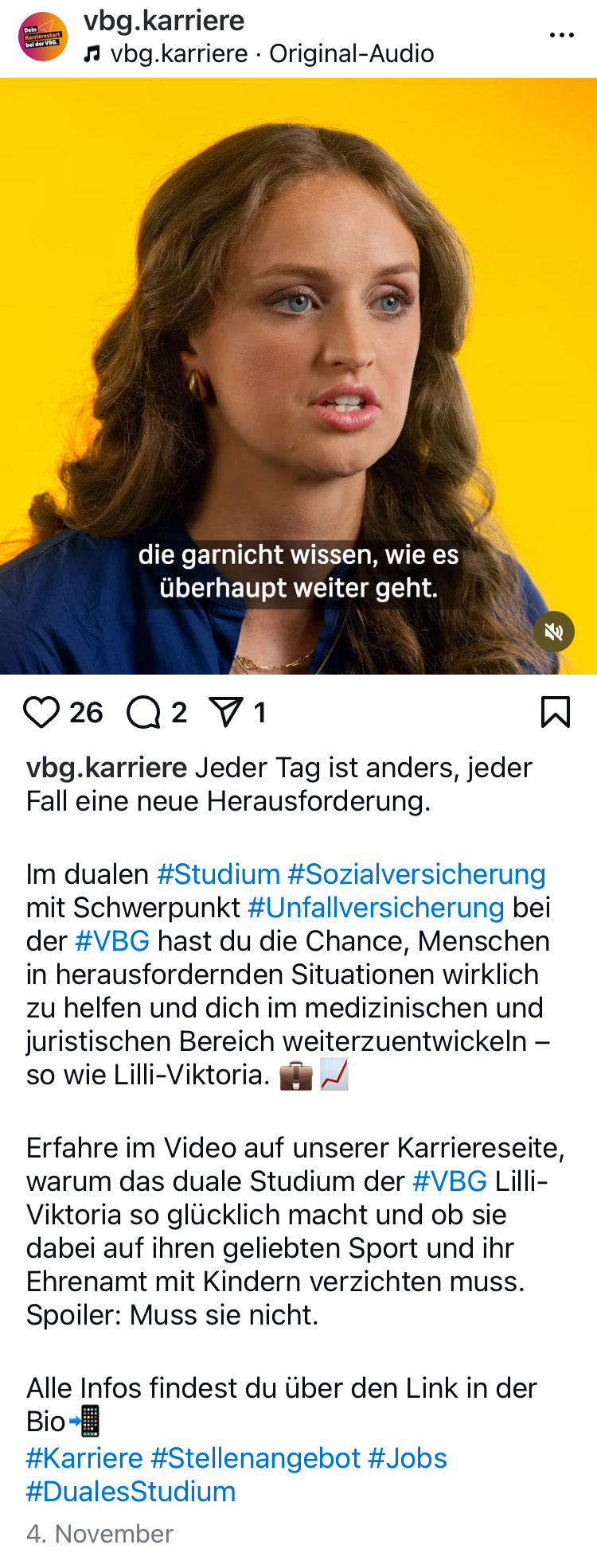Share the post via paper plane
597x1568 pixels.
226,712
